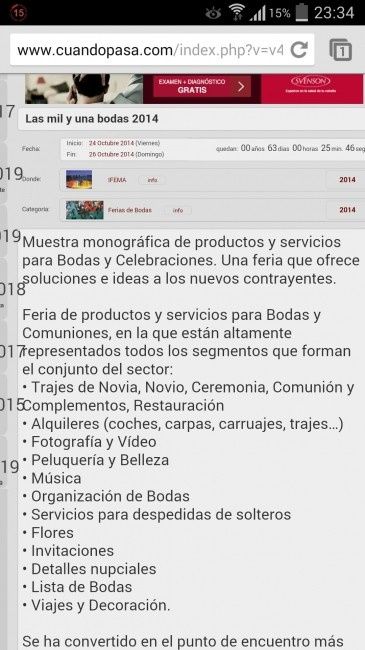Image resolution: width=365 pixels, height=650 pixels.
Task: Reload the current page
Action: coord(299,50)
